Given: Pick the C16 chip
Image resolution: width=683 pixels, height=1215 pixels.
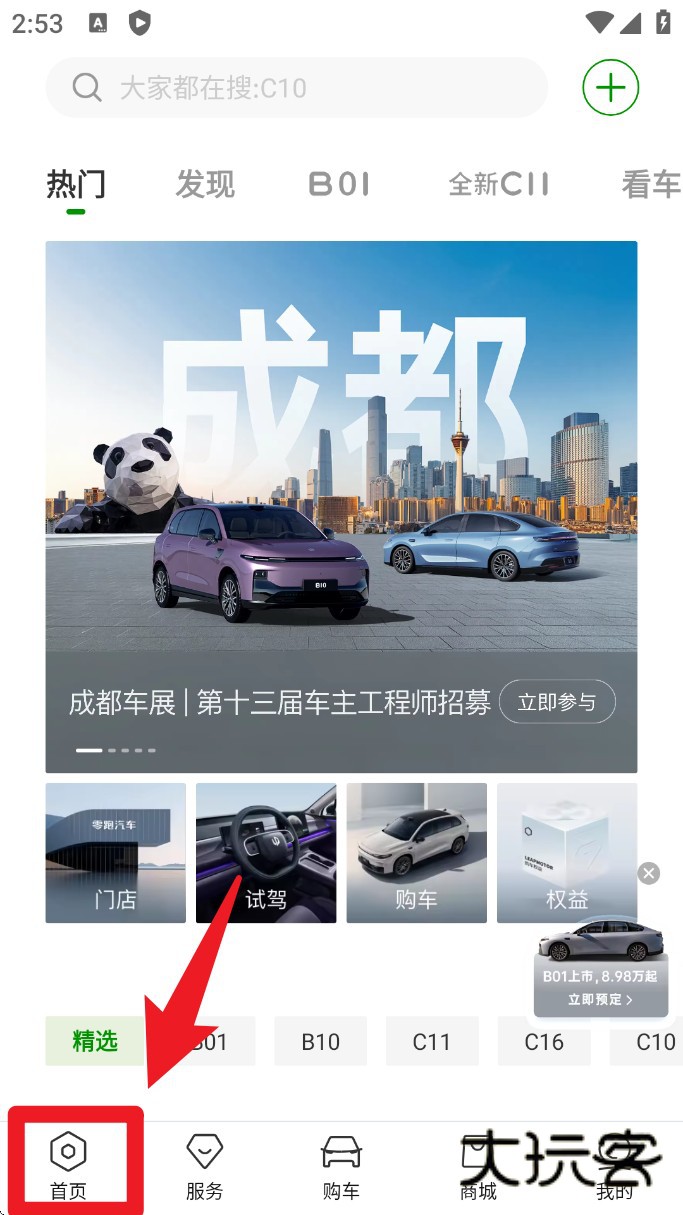Looking at the screenshot, I should point(544,1041).
